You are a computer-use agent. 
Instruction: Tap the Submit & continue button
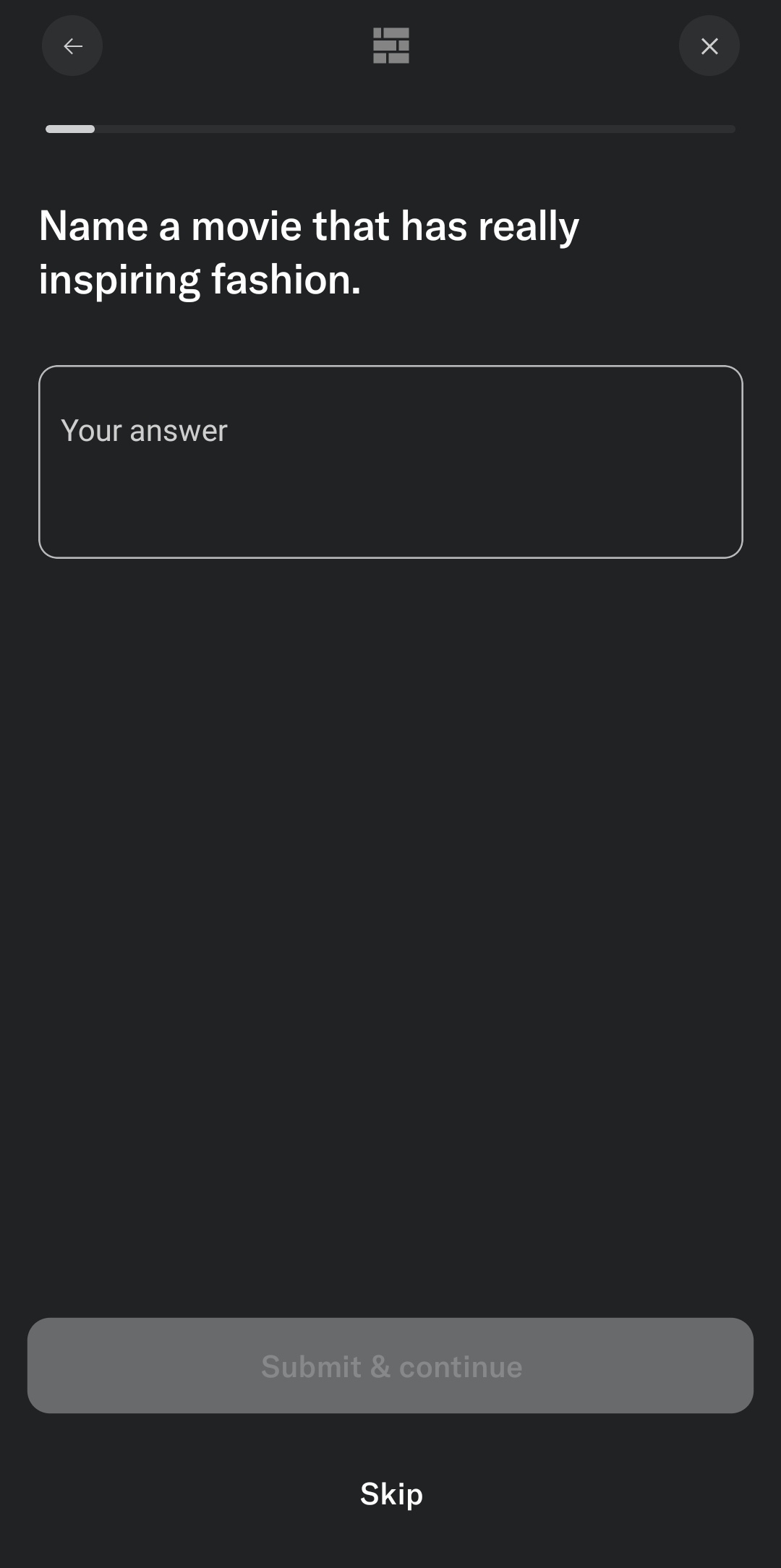[x=390, y=1366]
